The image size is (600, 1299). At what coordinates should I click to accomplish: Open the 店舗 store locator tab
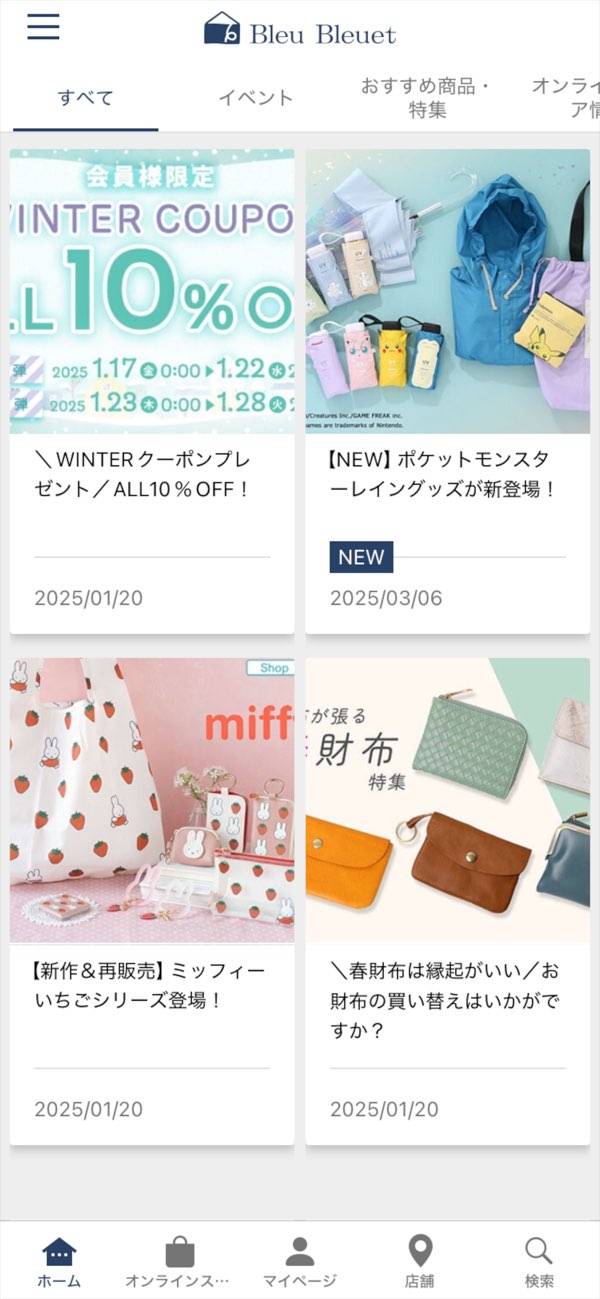[x=420, y=1261]
